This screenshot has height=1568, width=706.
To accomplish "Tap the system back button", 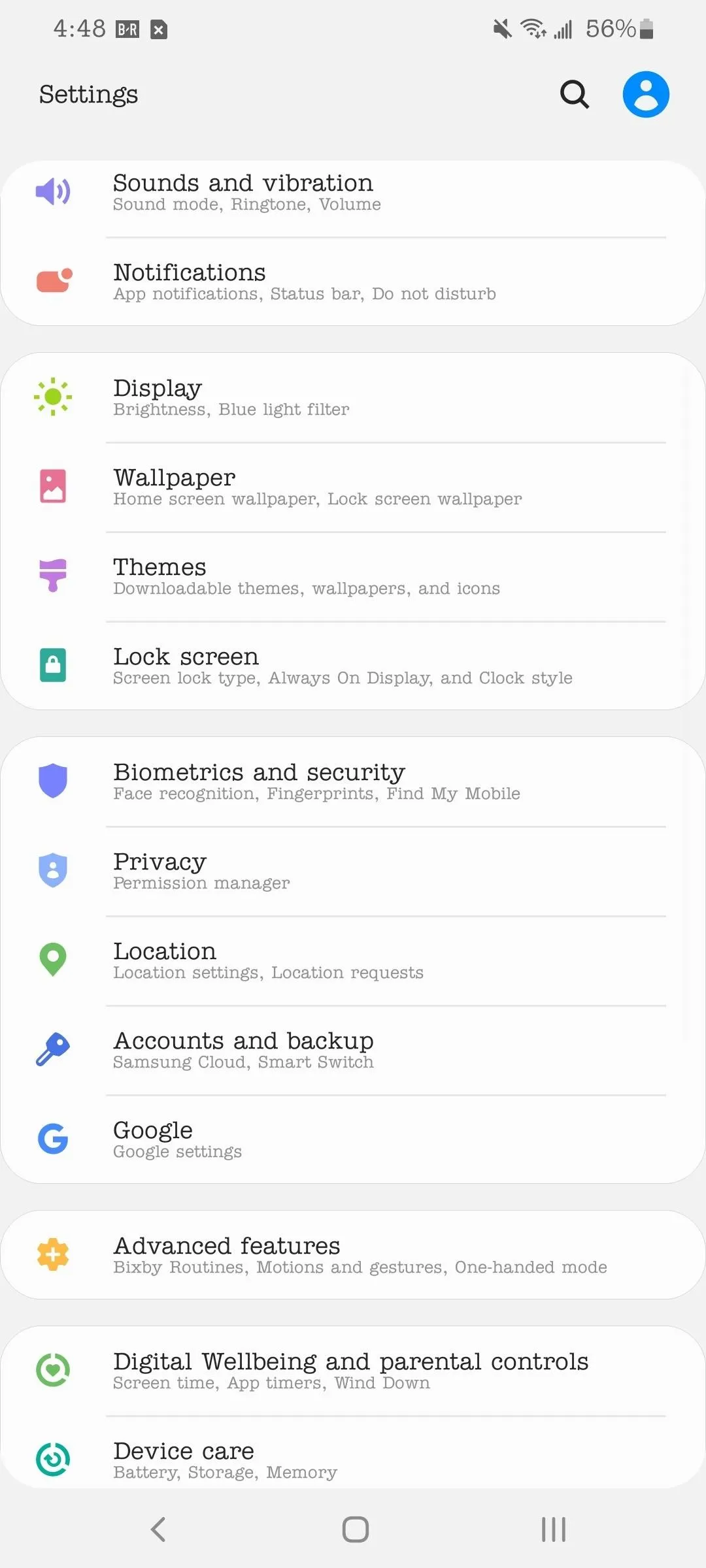I will [x=158, y=1529].
